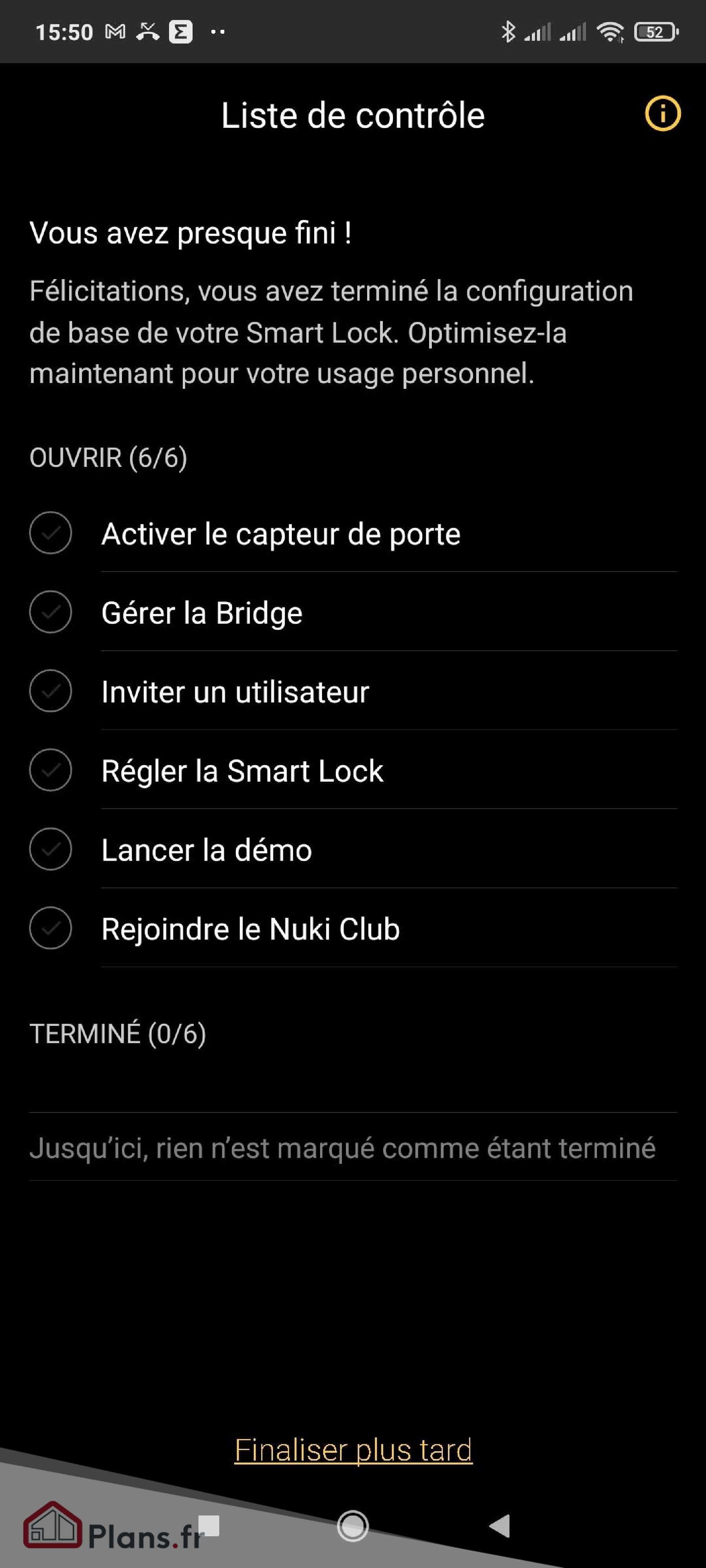
Task: Tap the Finaliser plus tard link
Action: [353, 1450]
